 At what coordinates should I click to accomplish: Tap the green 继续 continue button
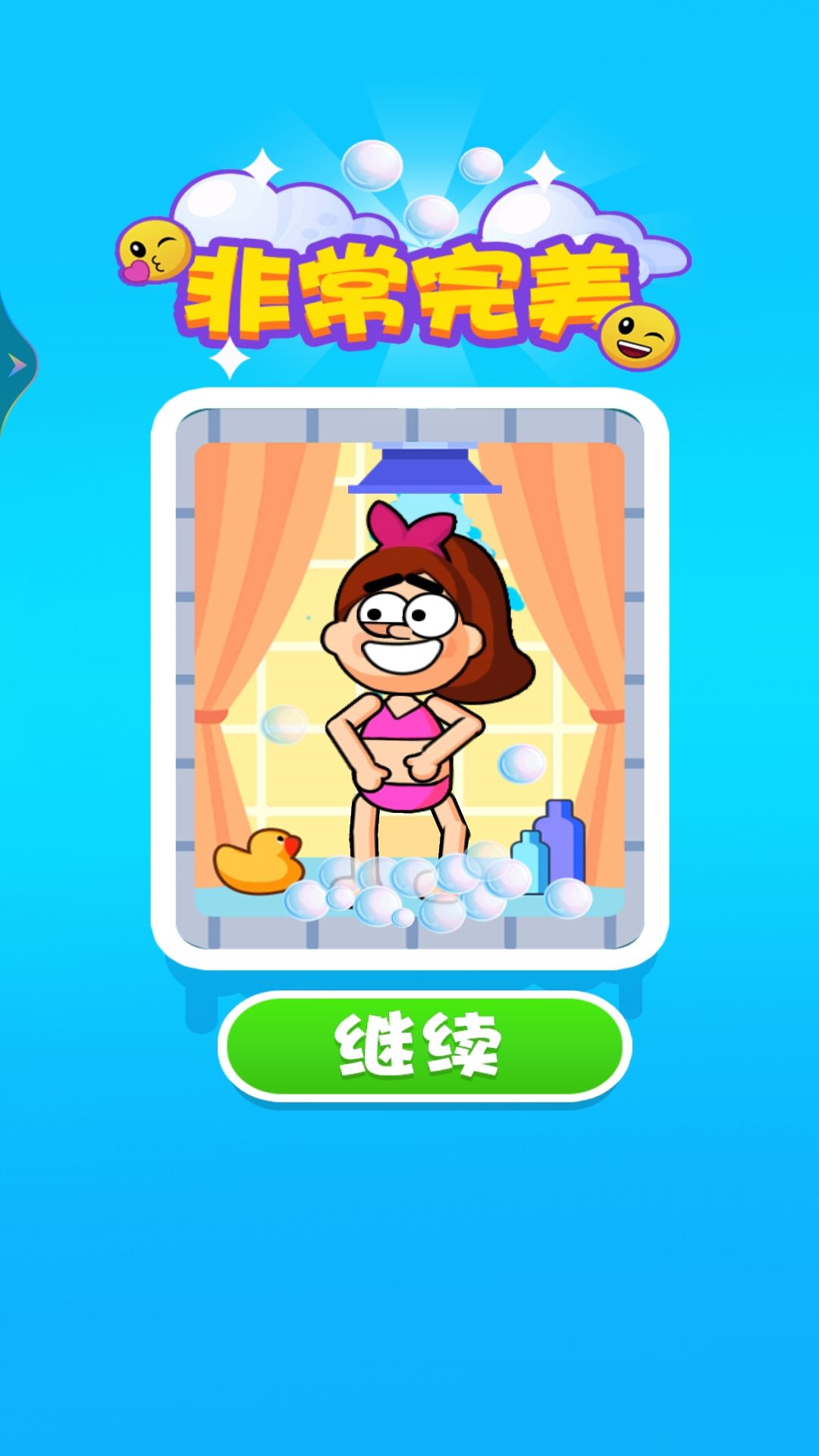424,1046
